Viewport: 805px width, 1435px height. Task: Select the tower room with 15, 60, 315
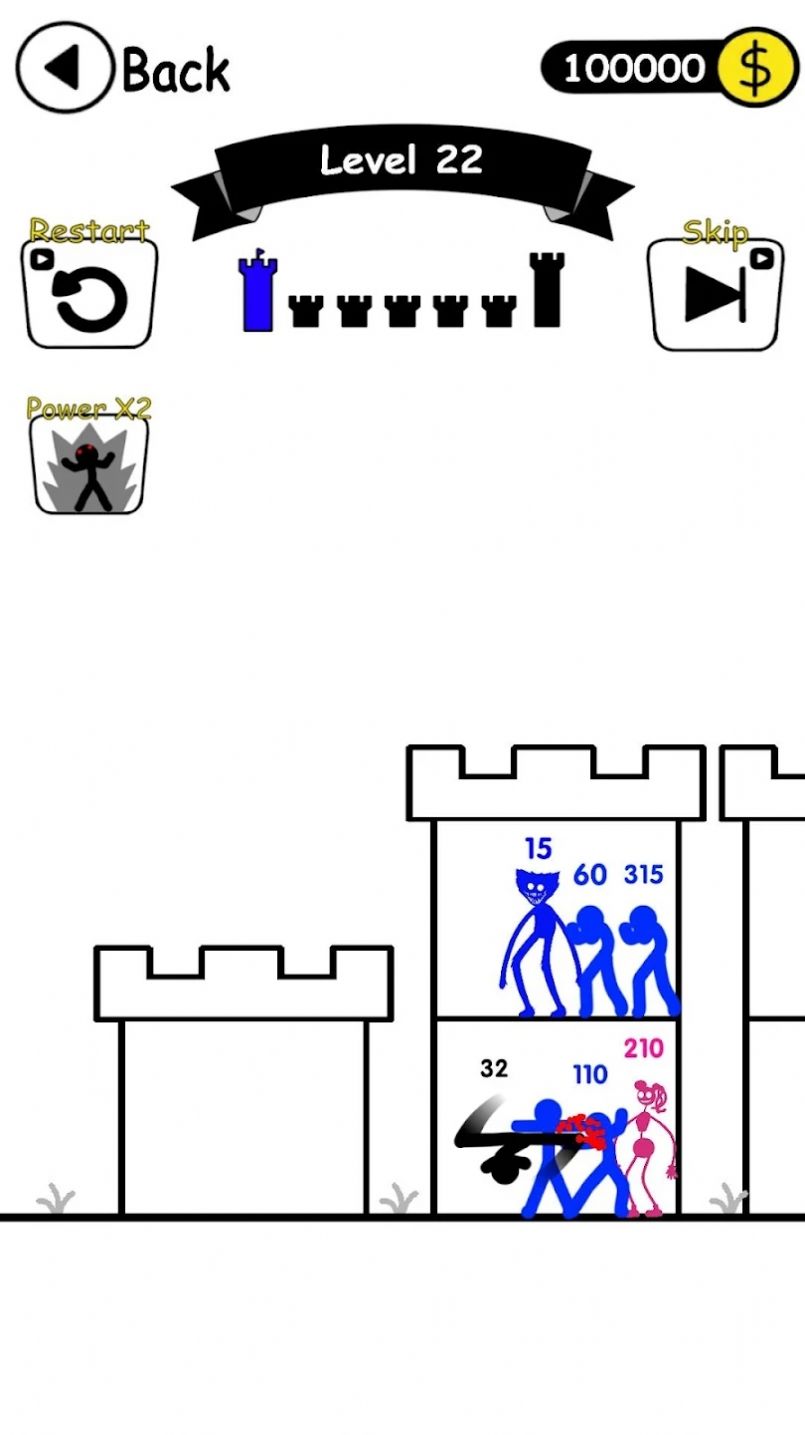click(558, 920)
